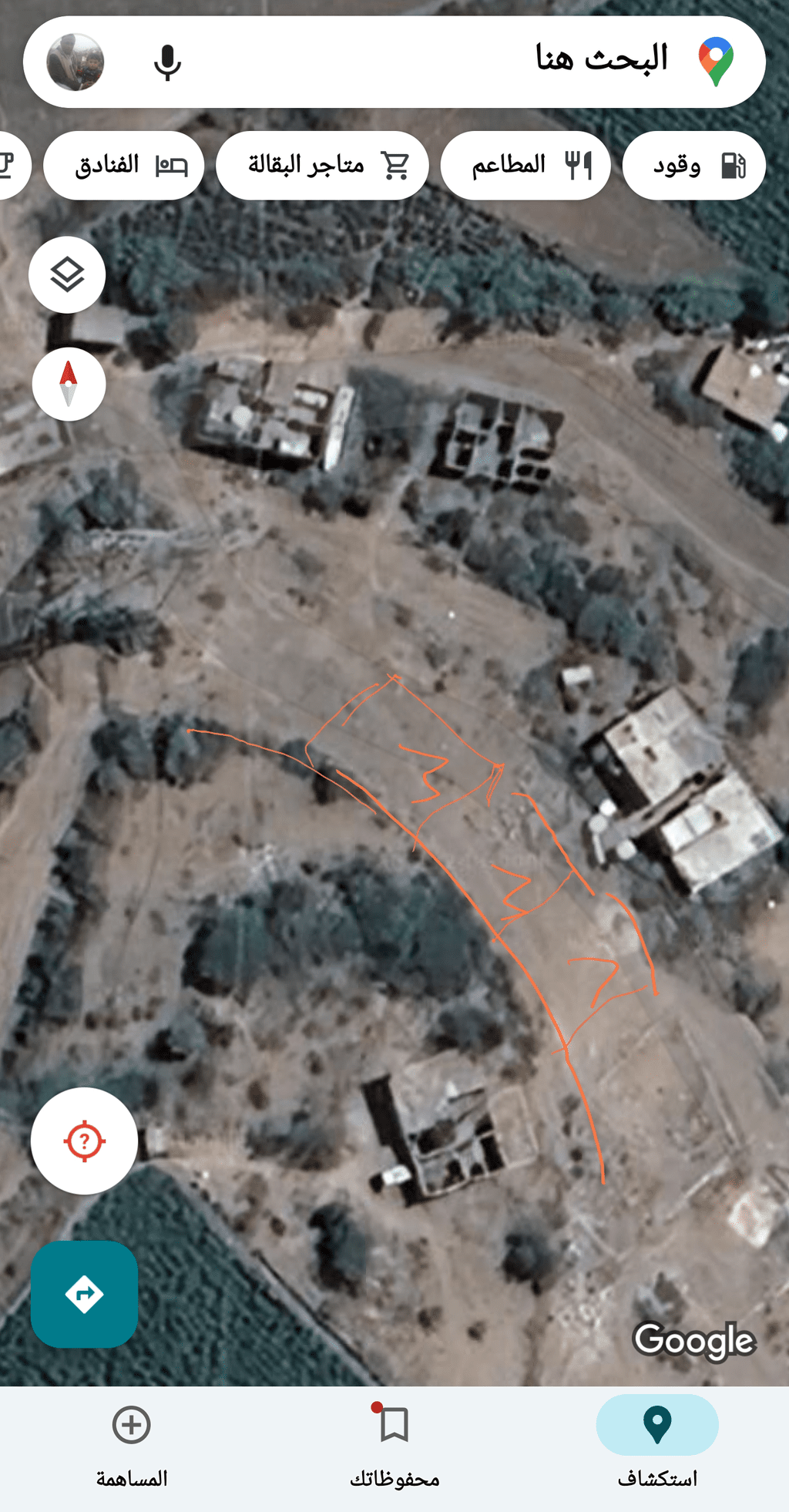Select the المطاعم restaurants chip

pyautogui.click(x=525, y=166)
